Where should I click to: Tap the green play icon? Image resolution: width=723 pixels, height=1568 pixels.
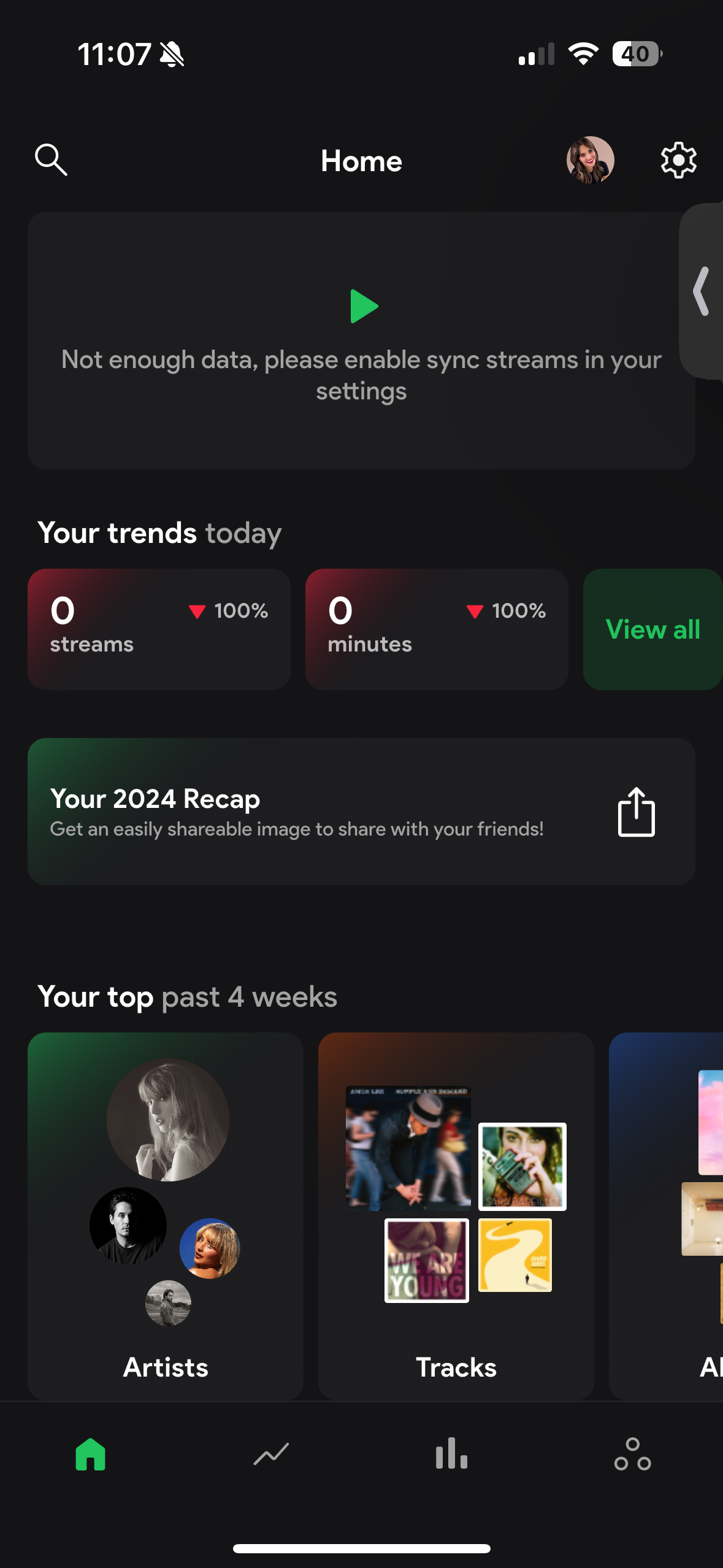click(364, 306)
